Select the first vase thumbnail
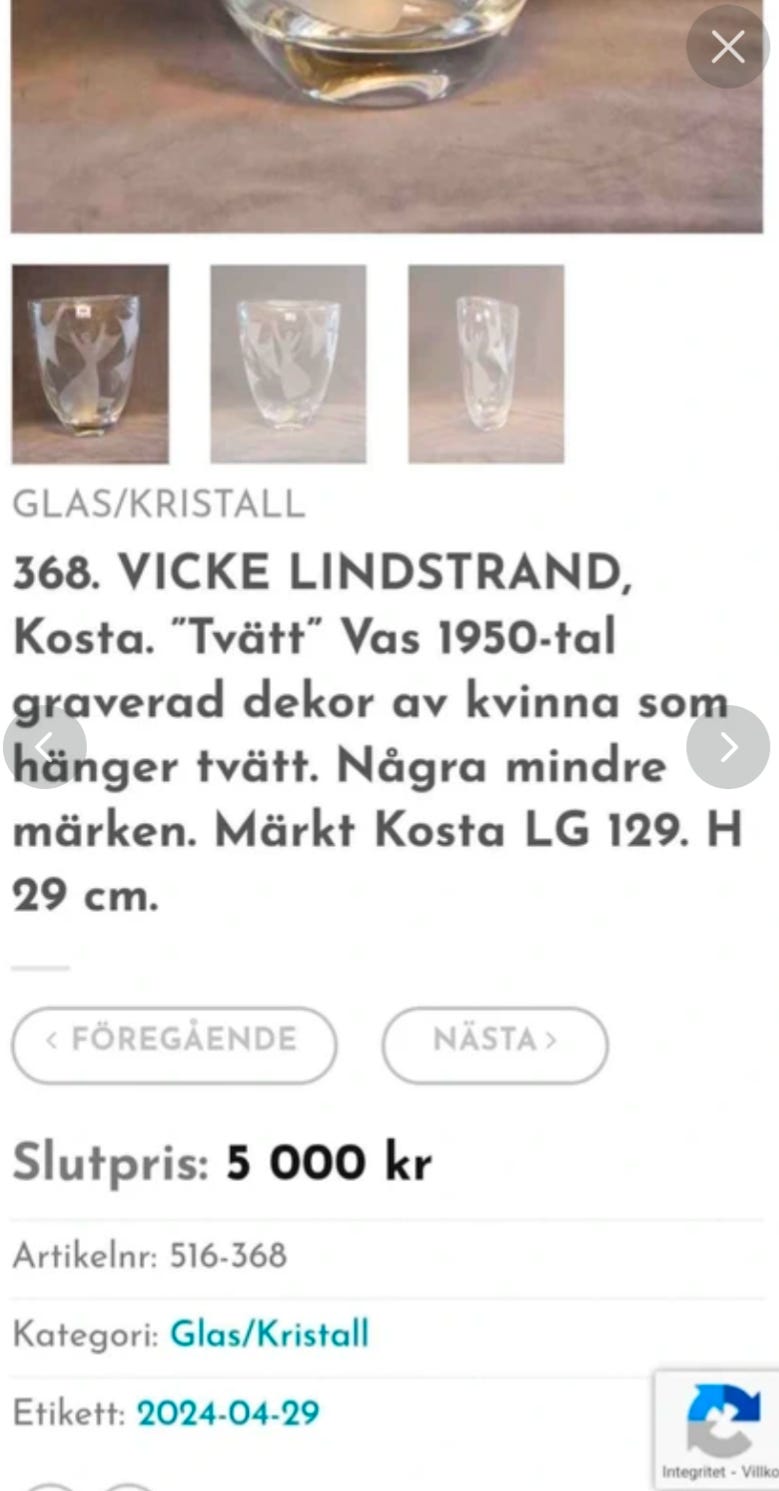 pyautogui.click(x=90, y=364)
